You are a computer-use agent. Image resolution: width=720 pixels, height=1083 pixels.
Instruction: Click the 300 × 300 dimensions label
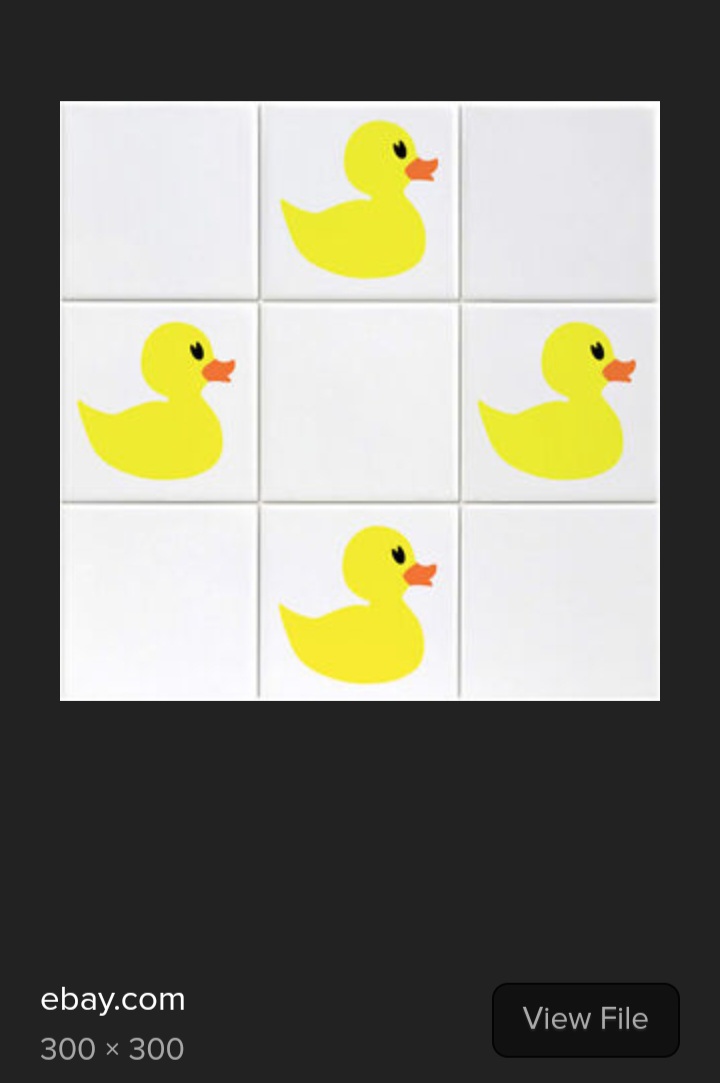click(111, 1049)
